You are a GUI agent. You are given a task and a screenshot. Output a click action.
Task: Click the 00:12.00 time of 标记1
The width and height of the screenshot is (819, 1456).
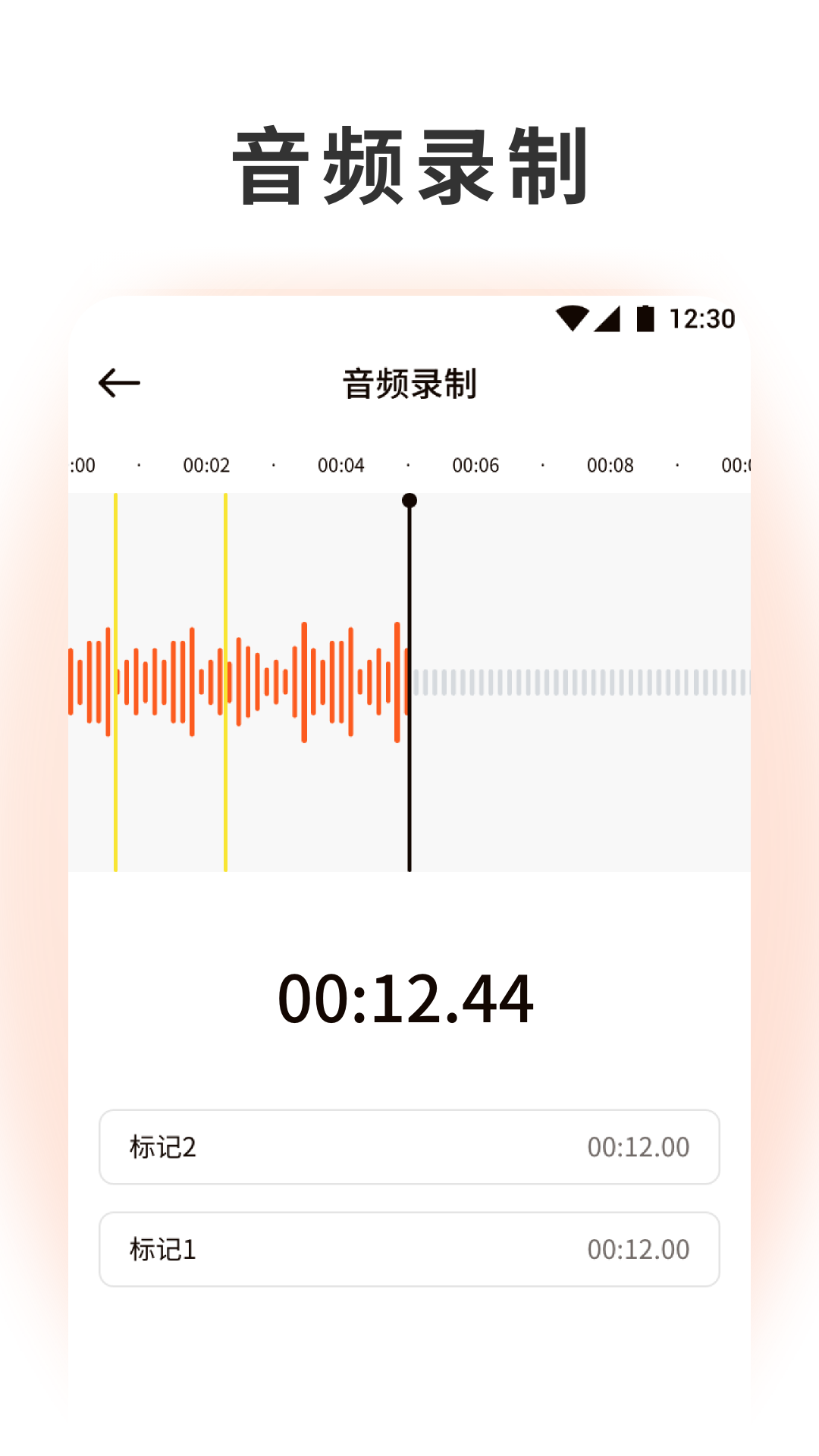(639, 1249)
